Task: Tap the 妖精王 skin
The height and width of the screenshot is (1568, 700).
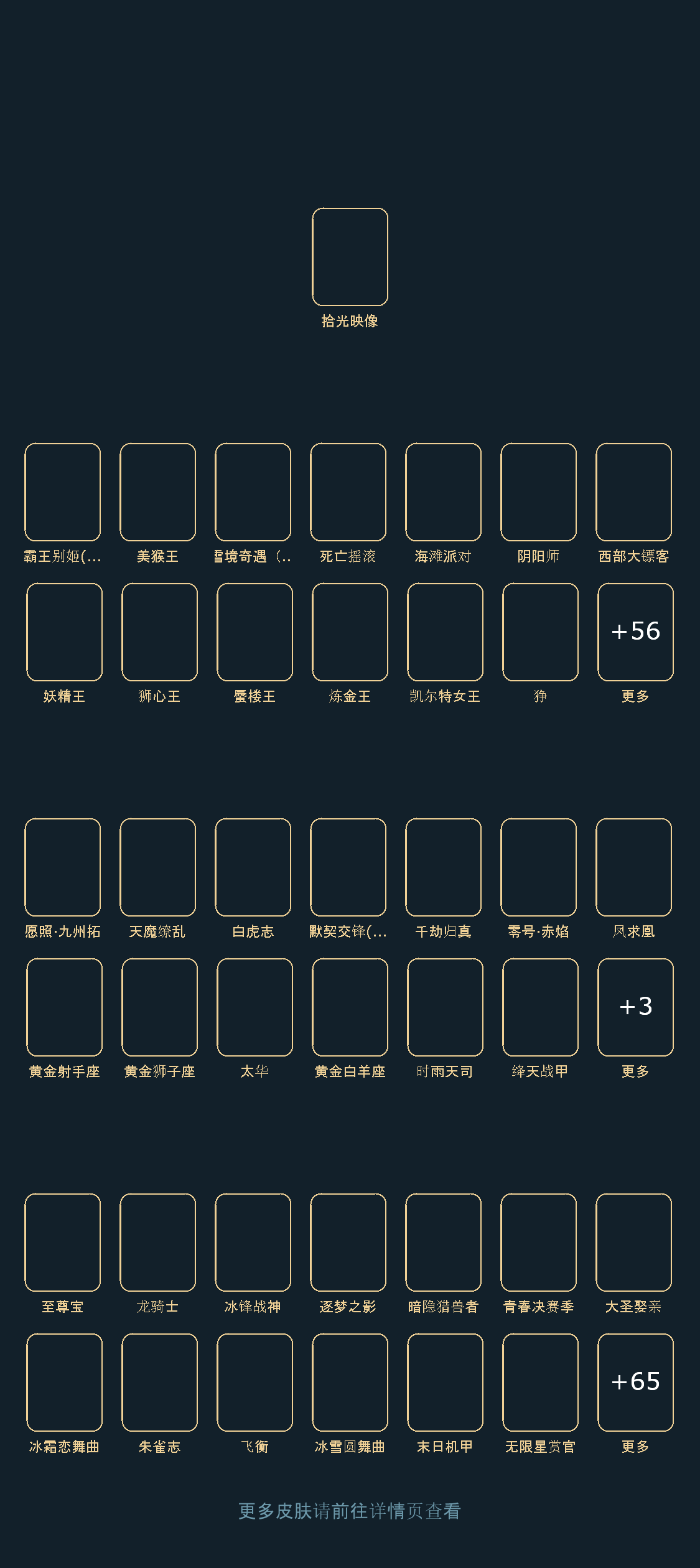Action: 64,632
